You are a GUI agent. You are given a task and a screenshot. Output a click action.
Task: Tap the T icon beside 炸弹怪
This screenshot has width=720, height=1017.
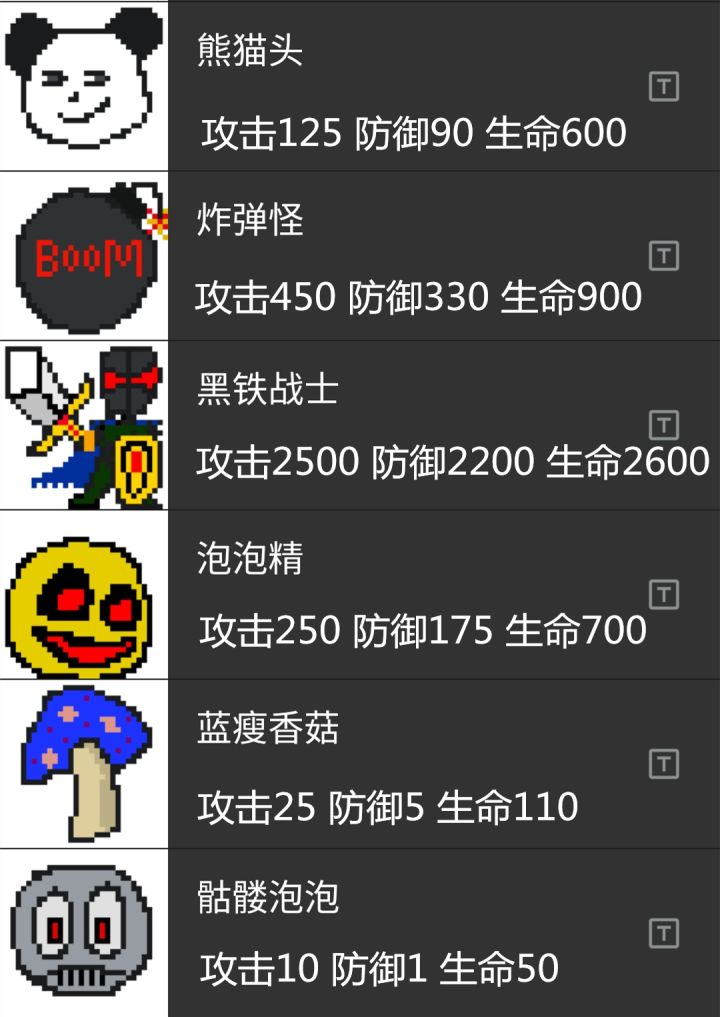[663, 257]
